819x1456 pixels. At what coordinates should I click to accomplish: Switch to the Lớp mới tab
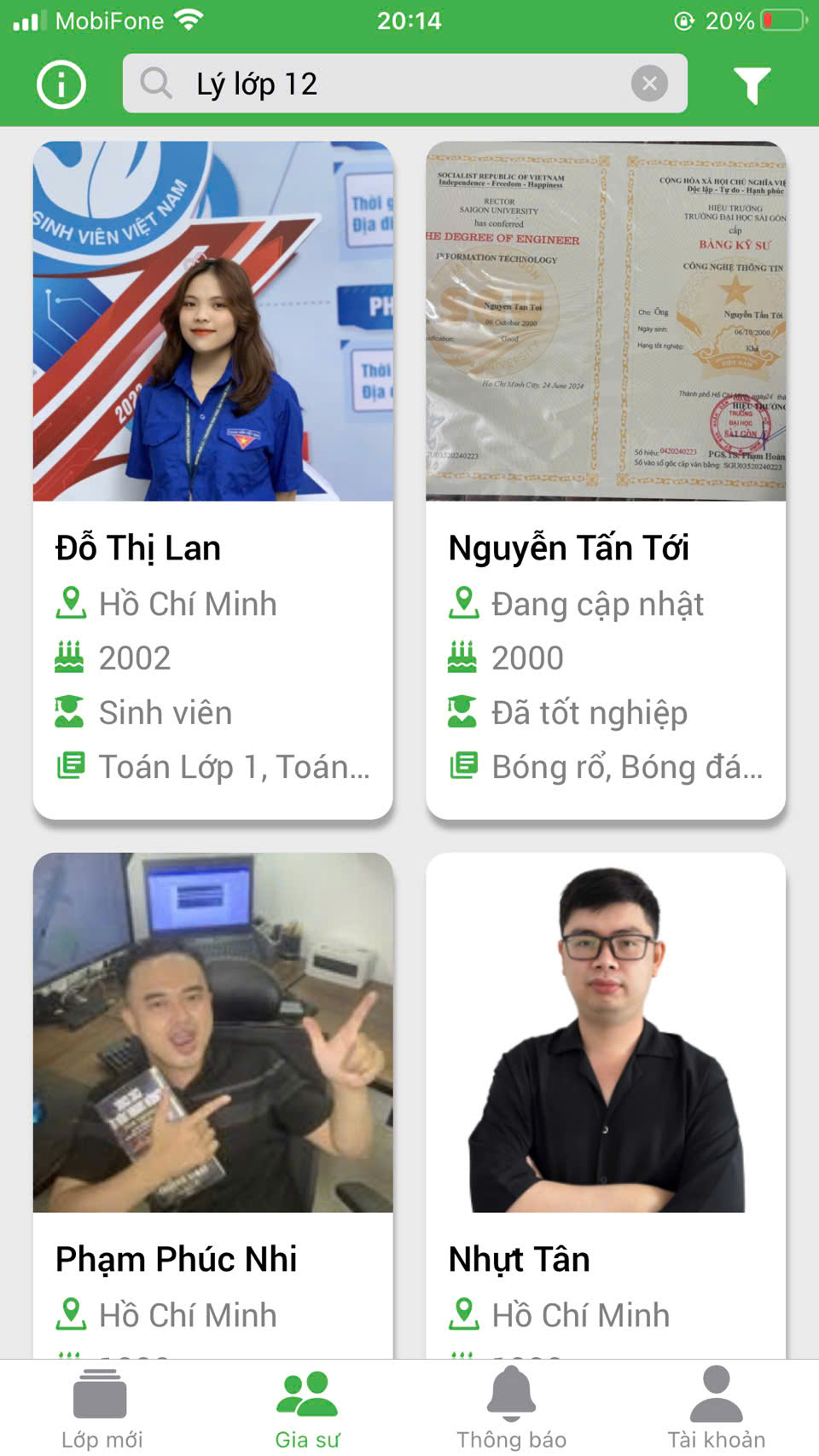[x=102, y=1408]
